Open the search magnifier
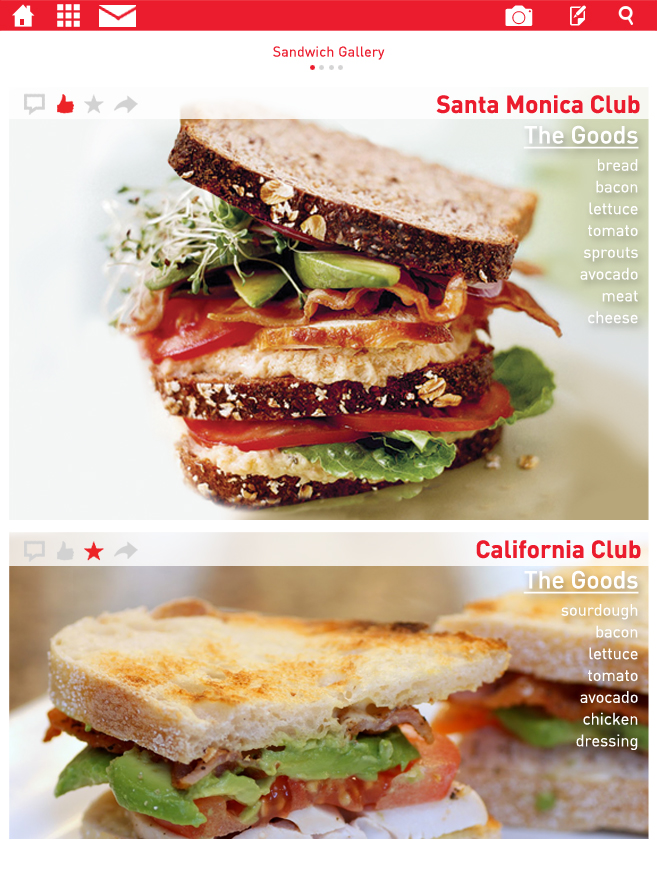657x879 pixels. pos(626,15)
